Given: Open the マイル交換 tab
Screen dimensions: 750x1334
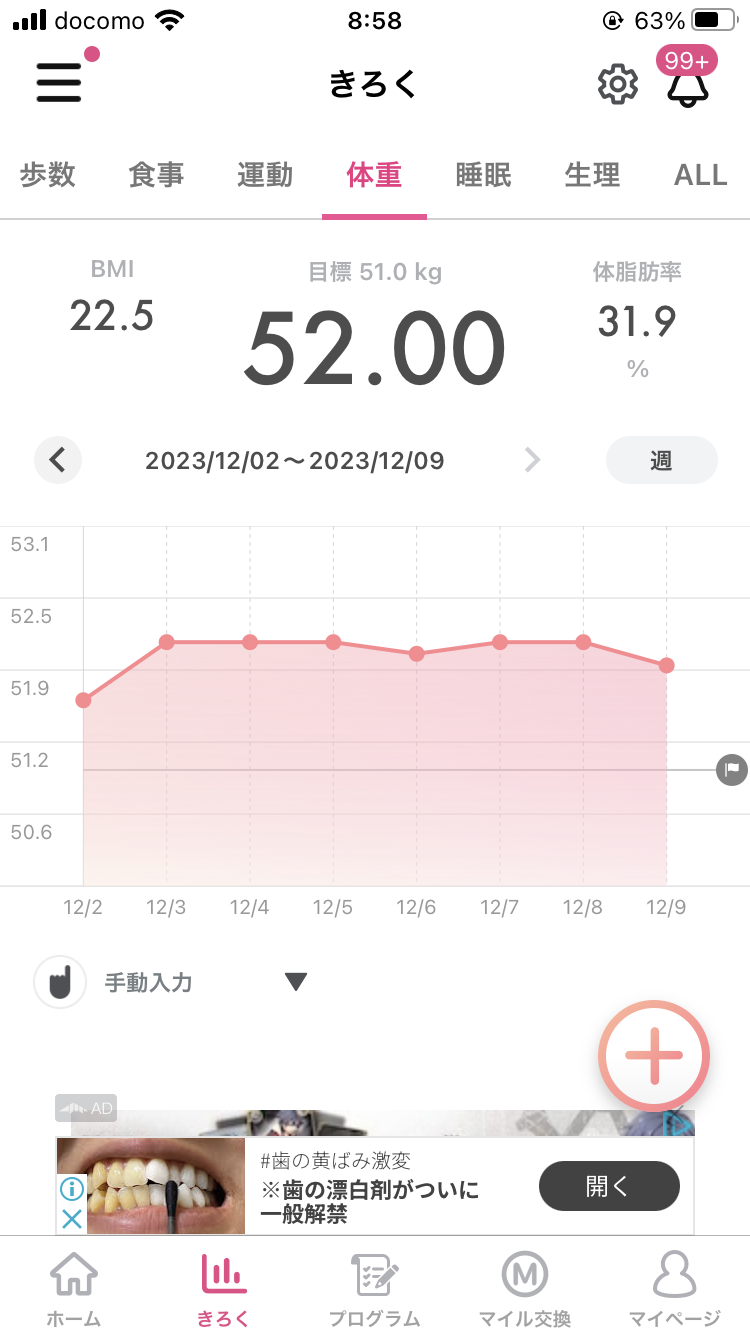Looking at the screenshot, I should tap(525, 1291).
